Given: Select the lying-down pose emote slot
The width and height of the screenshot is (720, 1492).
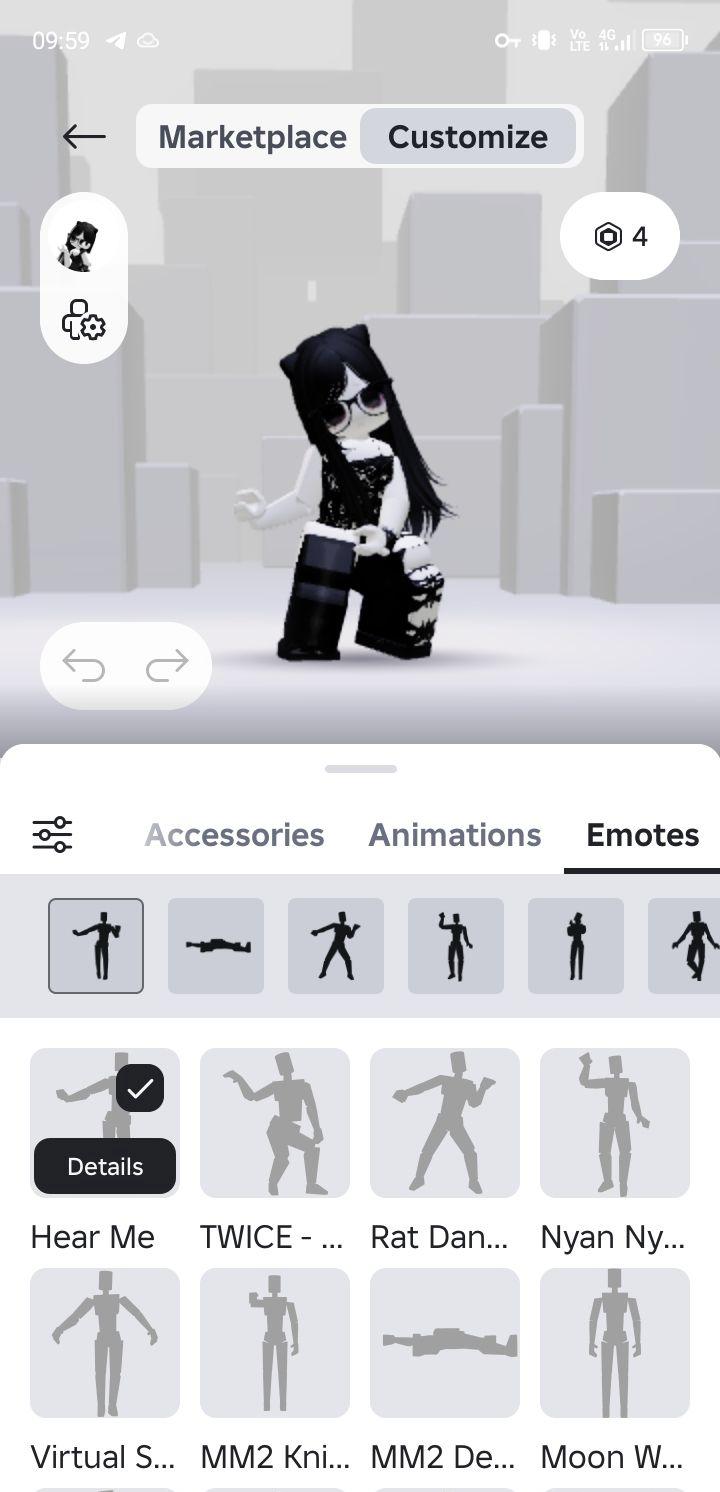Looking at the screenshot, I should pos(216,946).
